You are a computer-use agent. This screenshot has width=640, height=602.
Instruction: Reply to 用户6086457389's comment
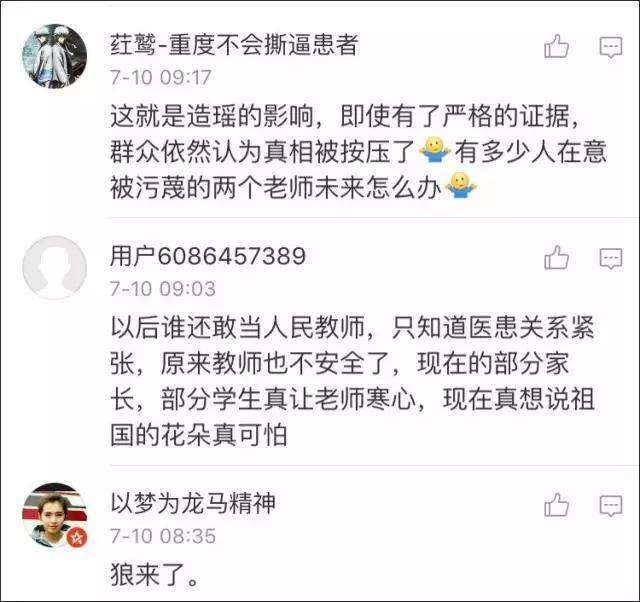click(x=610, y=259)
